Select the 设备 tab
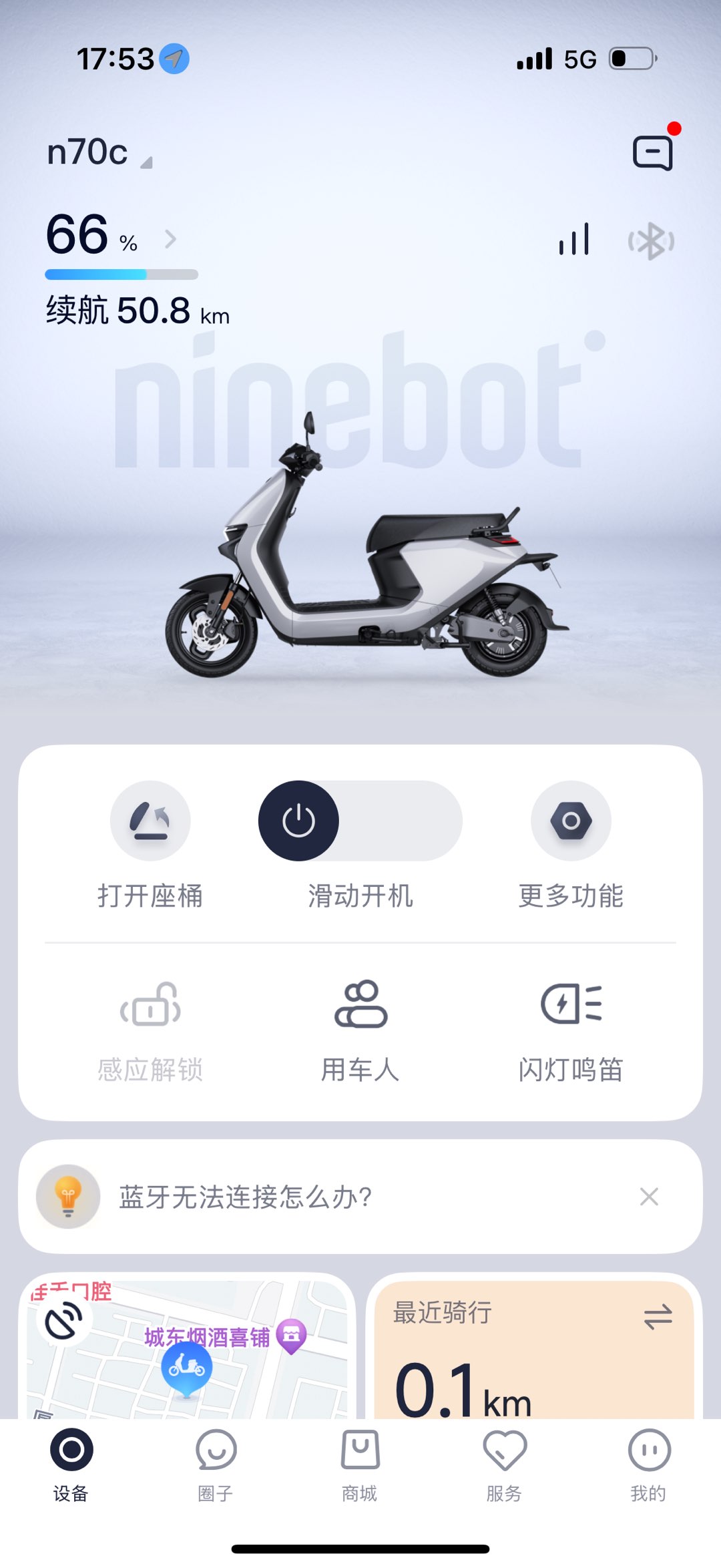 [71, 1464]
